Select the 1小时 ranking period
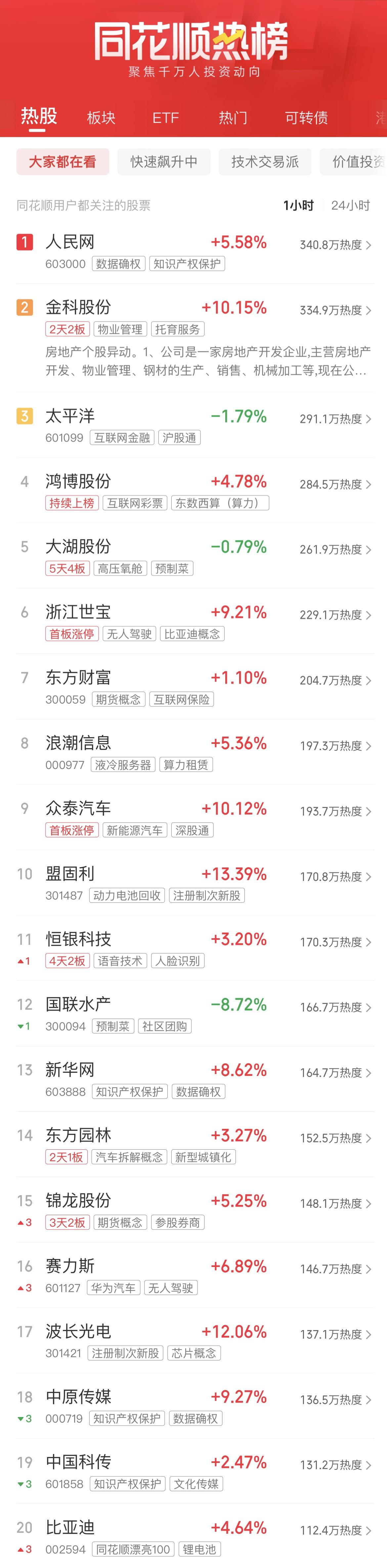Screen dimensions: 387x1568 [x=298, y=205]
